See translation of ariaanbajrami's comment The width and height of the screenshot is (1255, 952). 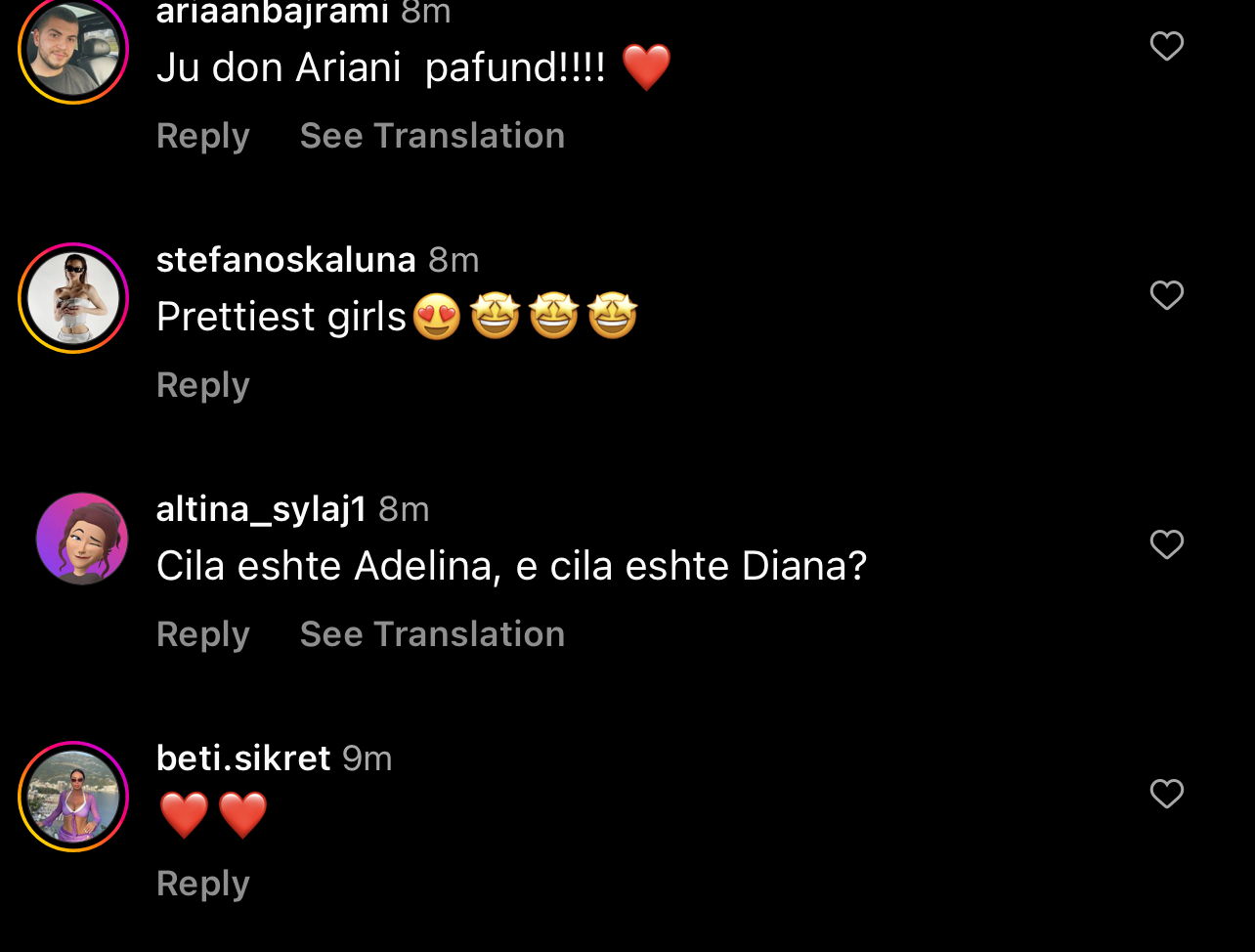coord(432,136)
